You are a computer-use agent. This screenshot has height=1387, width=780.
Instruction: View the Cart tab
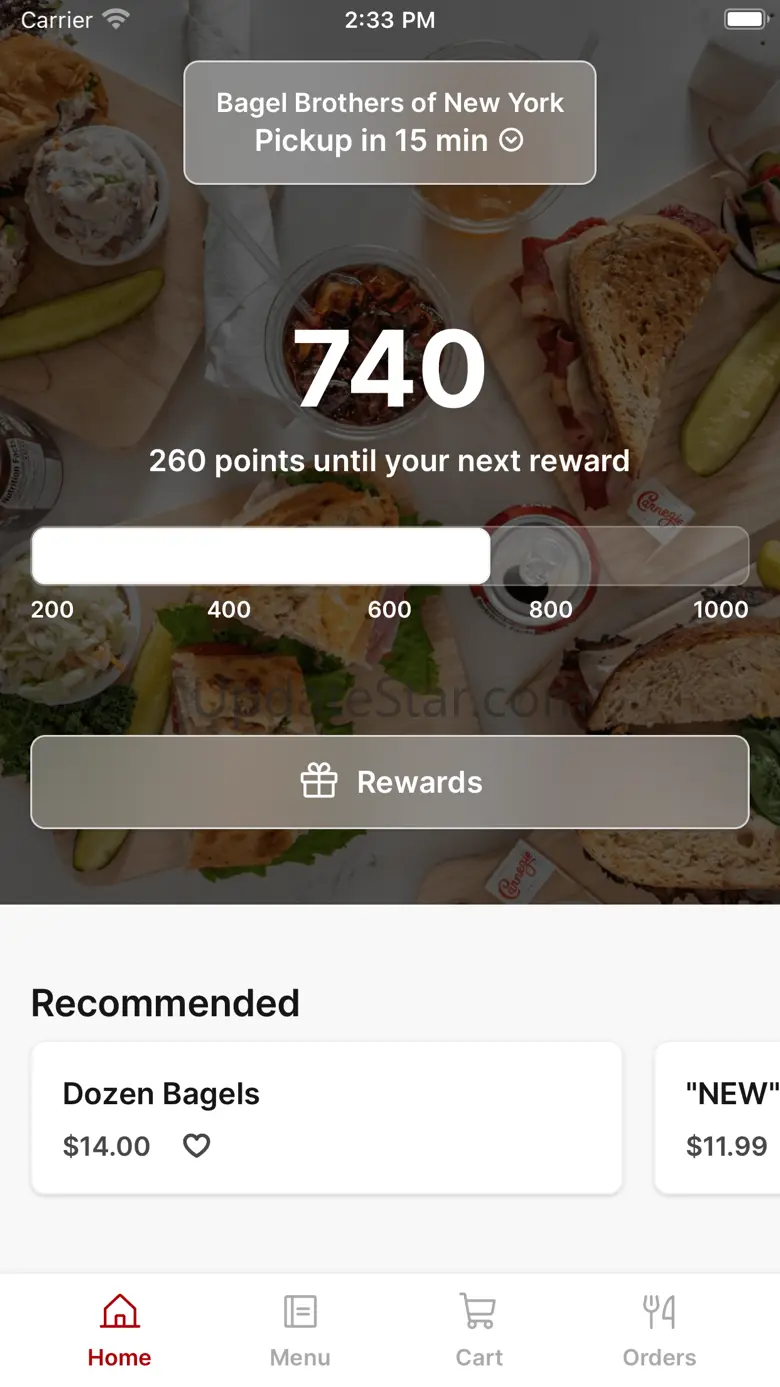point(479,1330)
